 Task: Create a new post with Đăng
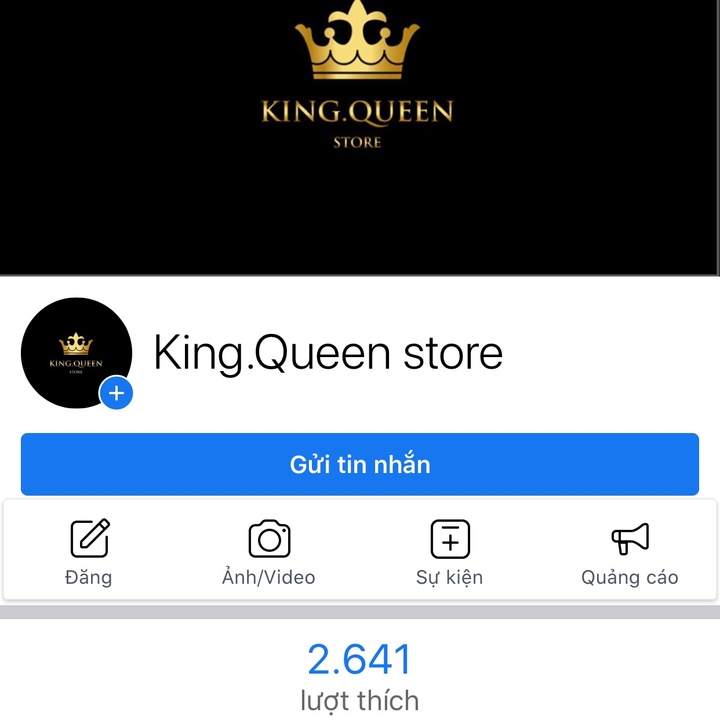coord(89,552)
